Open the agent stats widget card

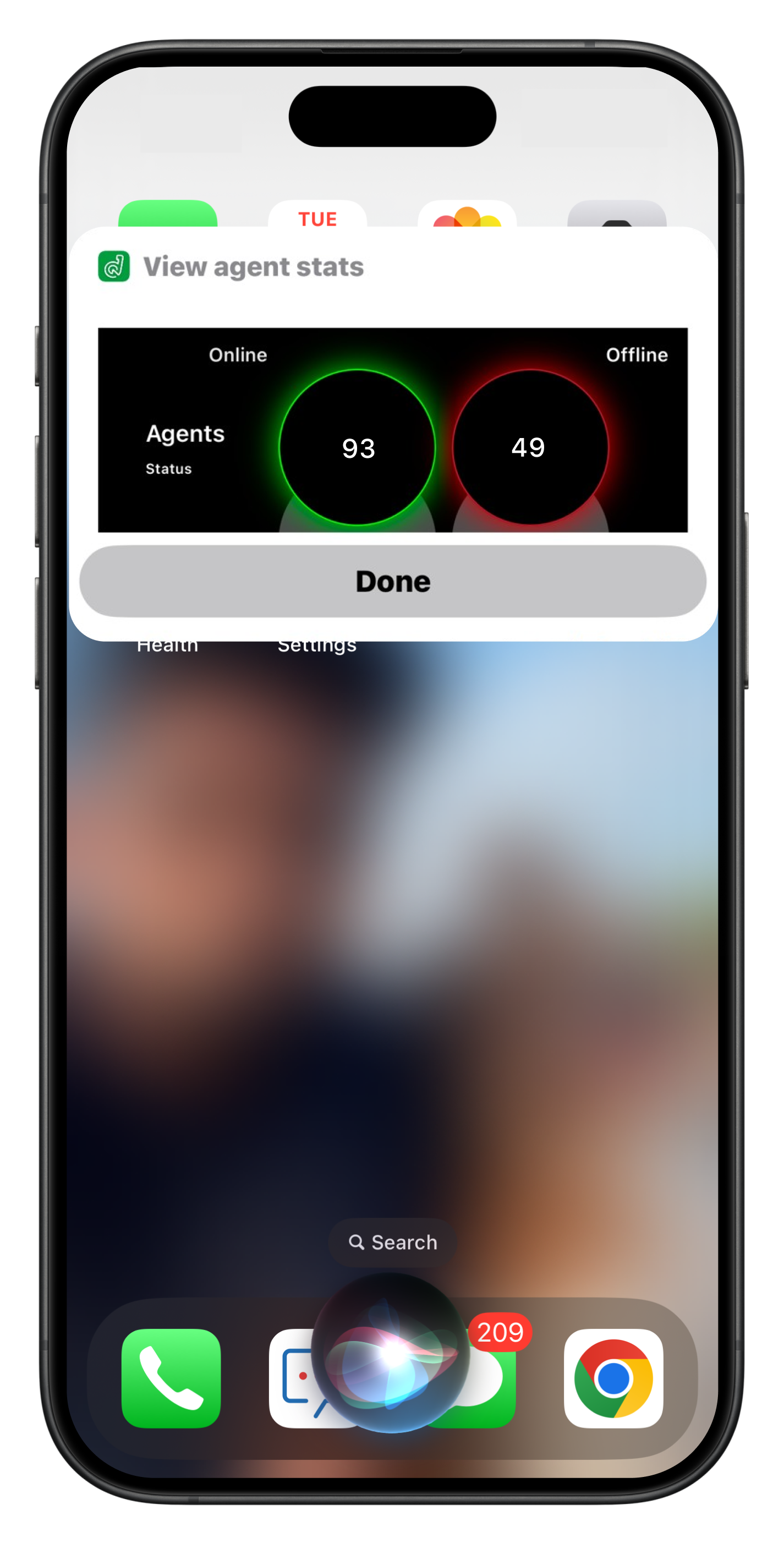click(x=392, y=429)
